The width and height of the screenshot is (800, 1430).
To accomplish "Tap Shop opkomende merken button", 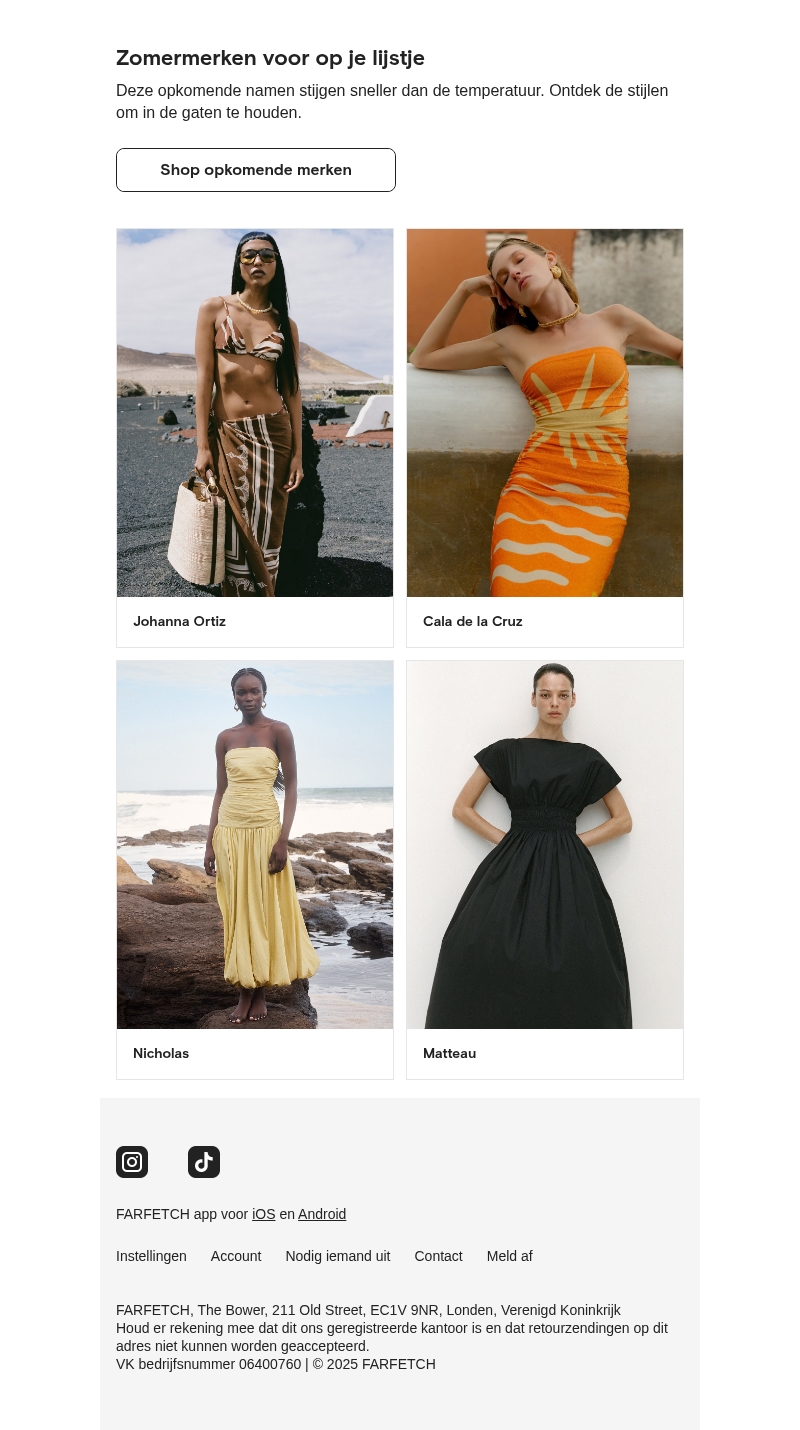I will [256, 170].
